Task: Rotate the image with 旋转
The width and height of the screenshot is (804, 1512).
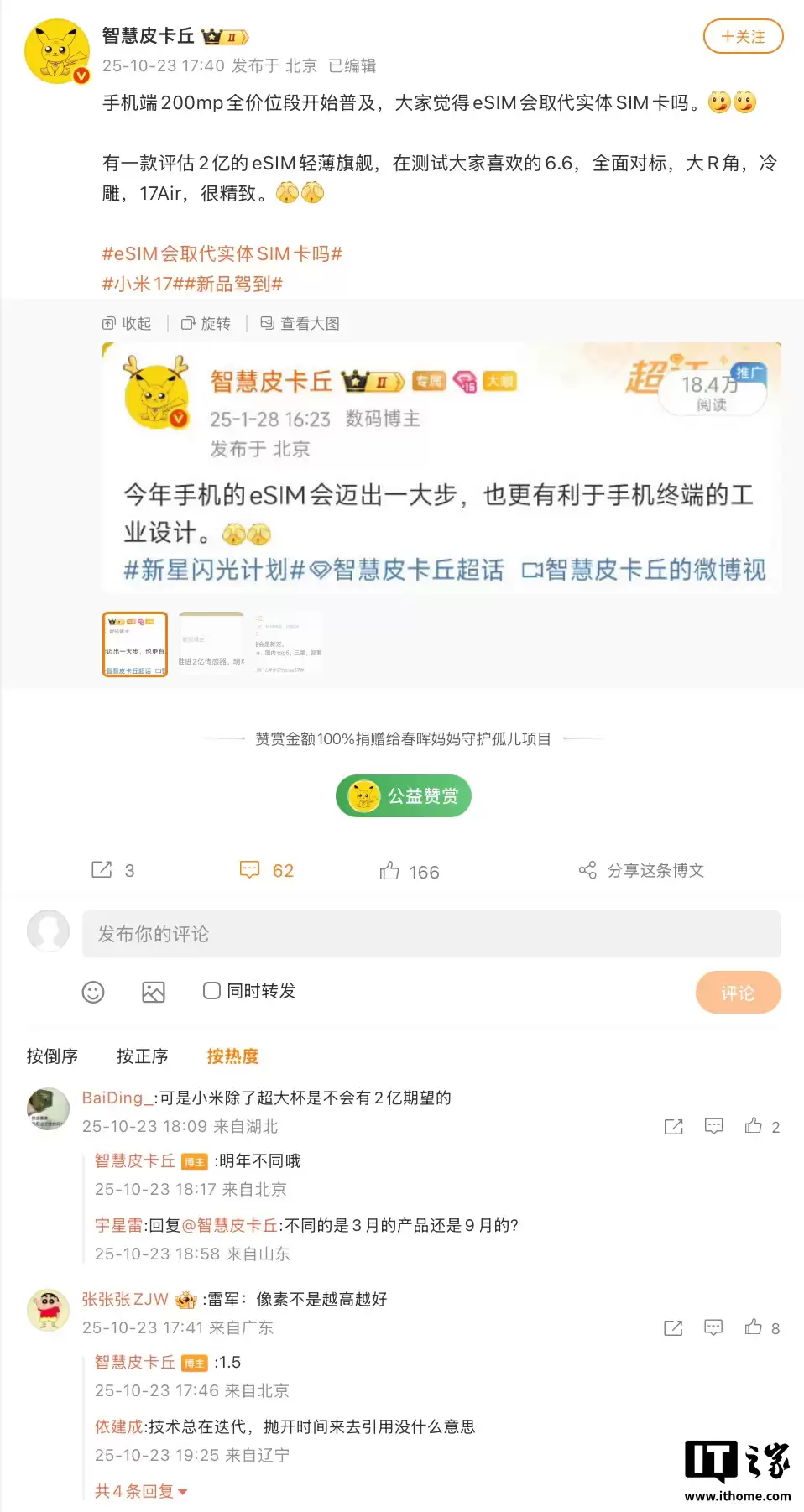Action: click(206, 324)
